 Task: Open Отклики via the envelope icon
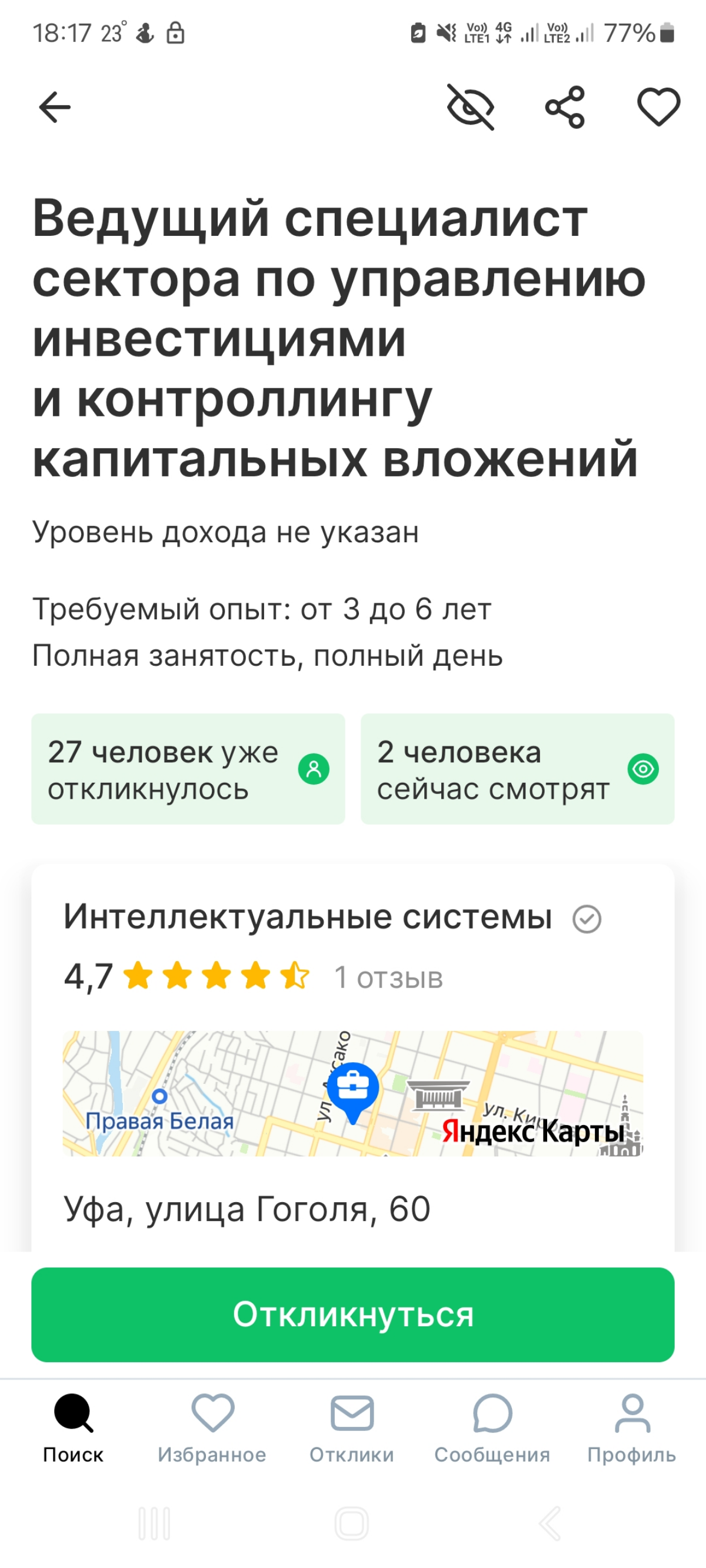click(352, 1418)
